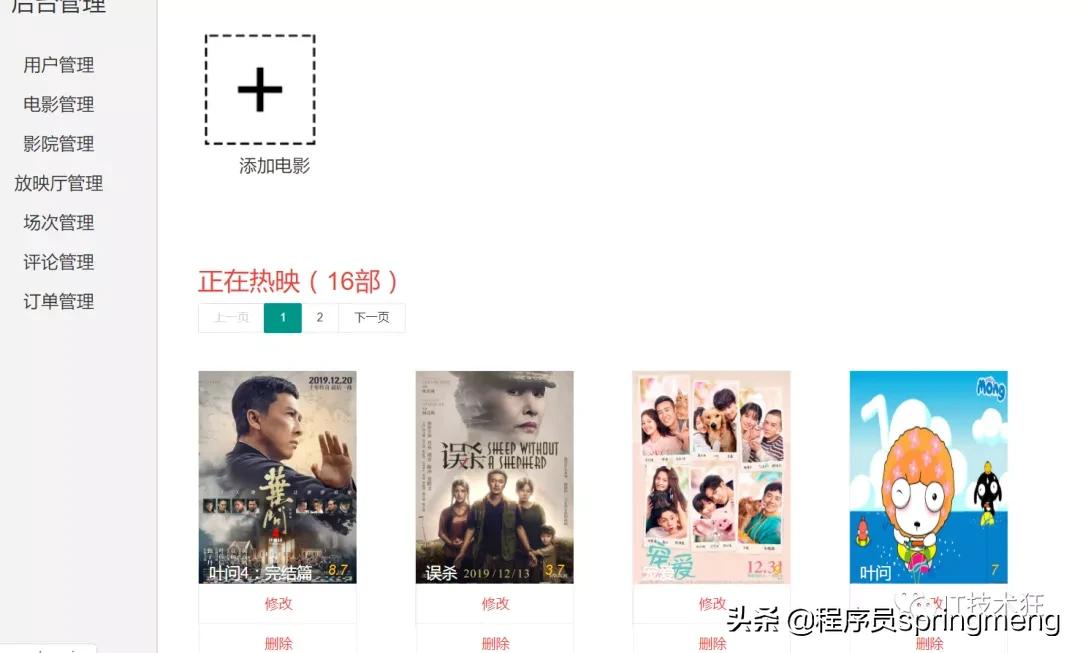Edit the 误杀 movie with 修改
Image resolution: width=1080 pixels, height=653 pixels.
tap(495, 604)
